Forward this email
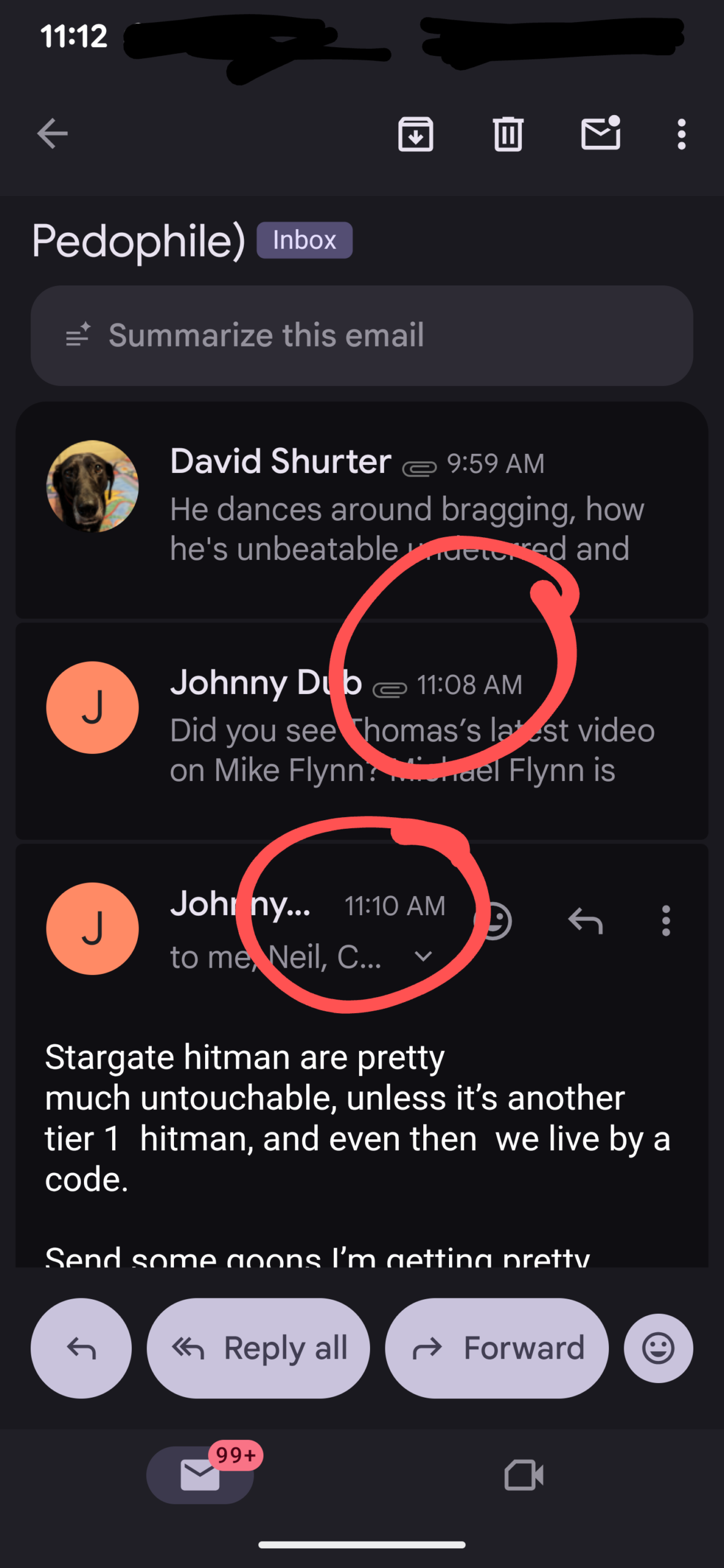Image resolution: width=724 pixels, height=1568 pixels. [x=496, y=1348]
